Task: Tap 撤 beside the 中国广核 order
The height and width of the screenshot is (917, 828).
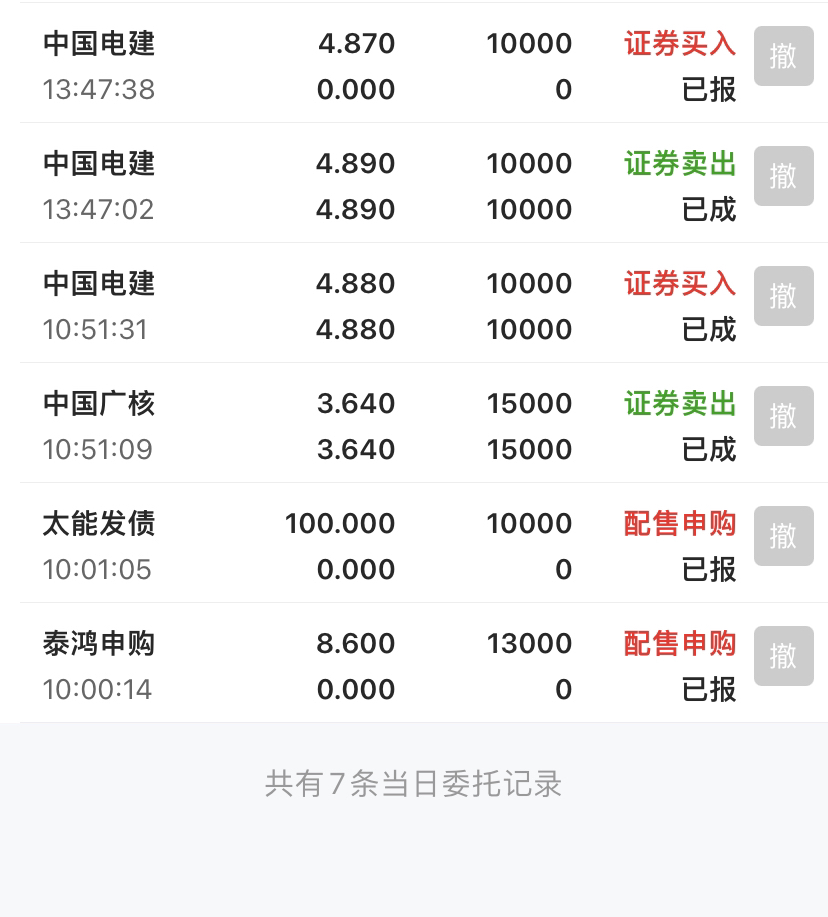Action: click(x=783, y=416)
